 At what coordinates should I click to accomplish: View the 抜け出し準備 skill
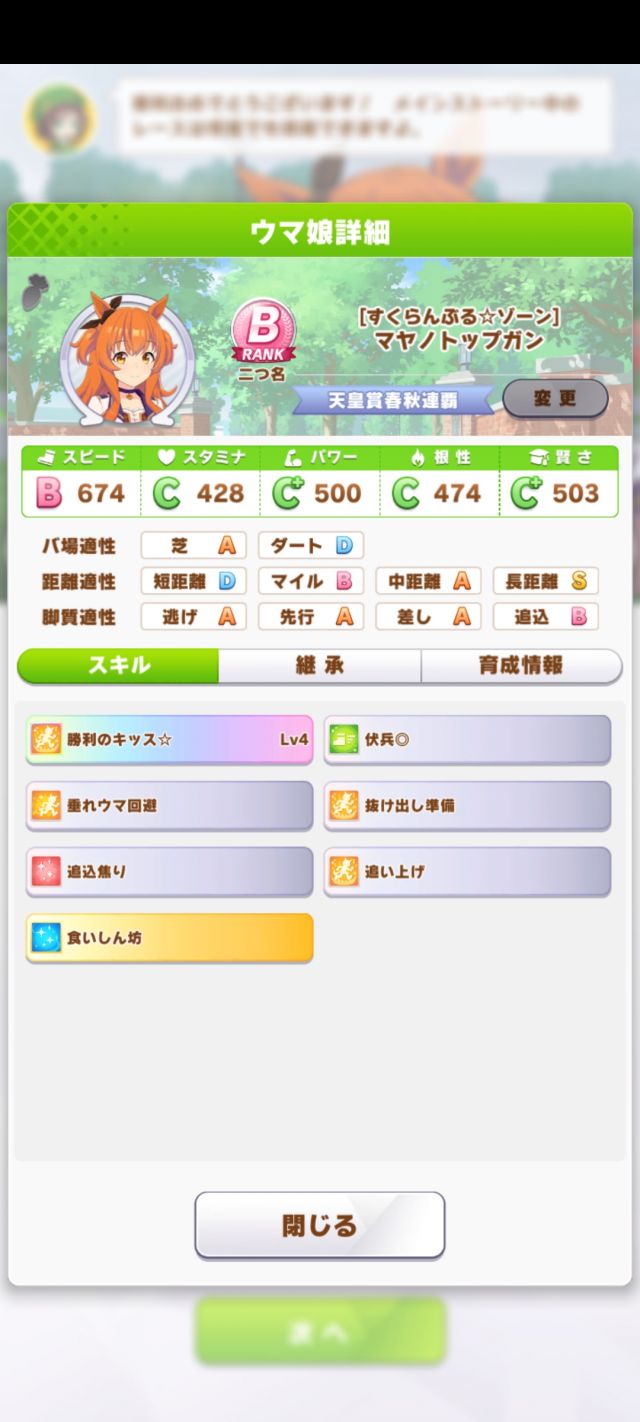point(467,805)
